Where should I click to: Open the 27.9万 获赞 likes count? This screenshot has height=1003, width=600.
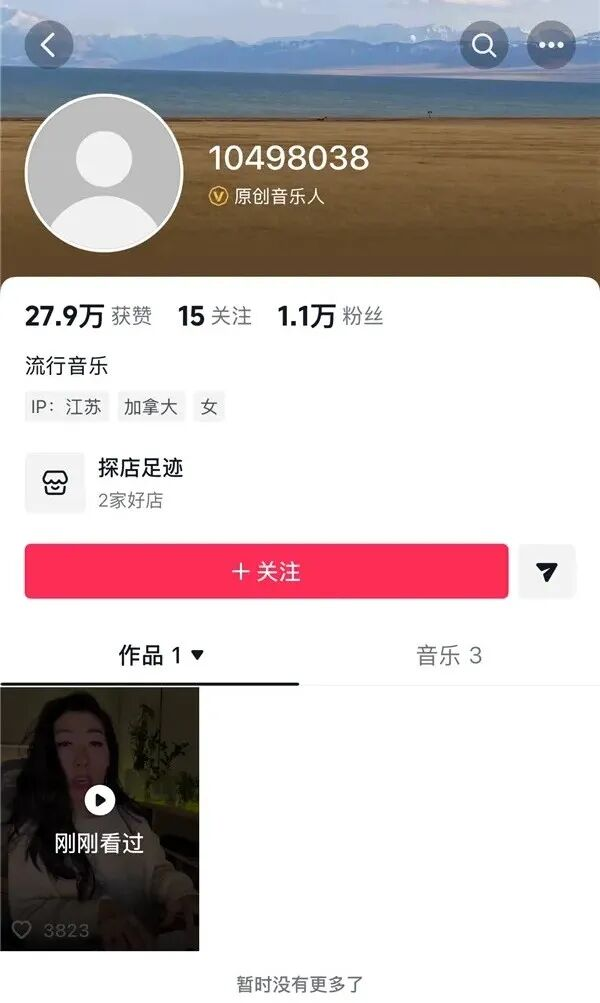(x=88, y=317)
